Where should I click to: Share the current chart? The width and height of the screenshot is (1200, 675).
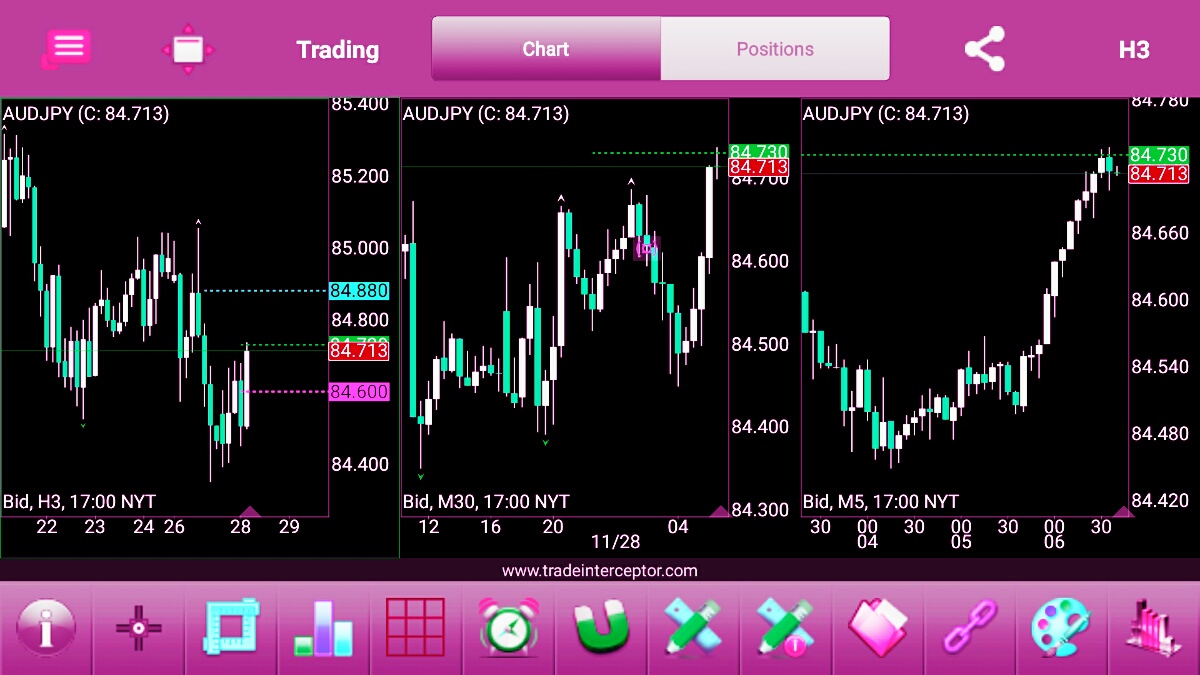pos(984,49)
